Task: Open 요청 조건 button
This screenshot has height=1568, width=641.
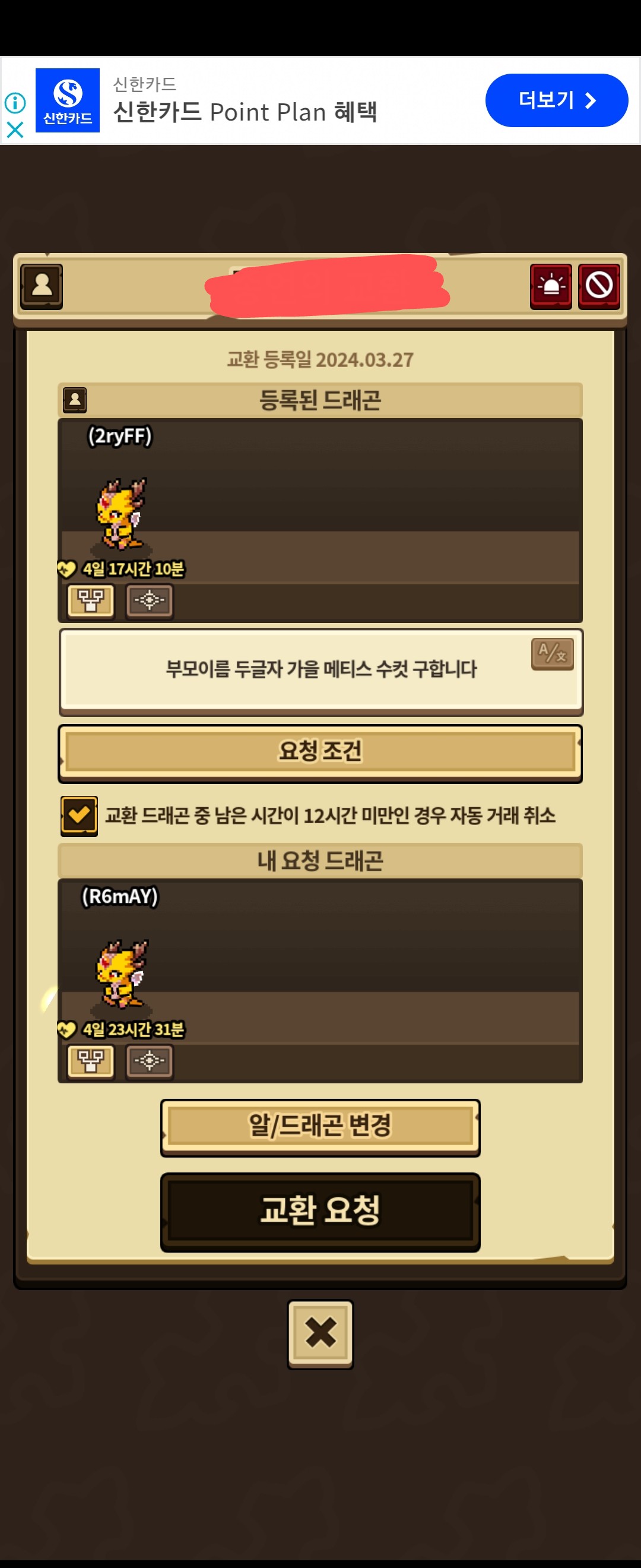Action: tap(320, 752)
